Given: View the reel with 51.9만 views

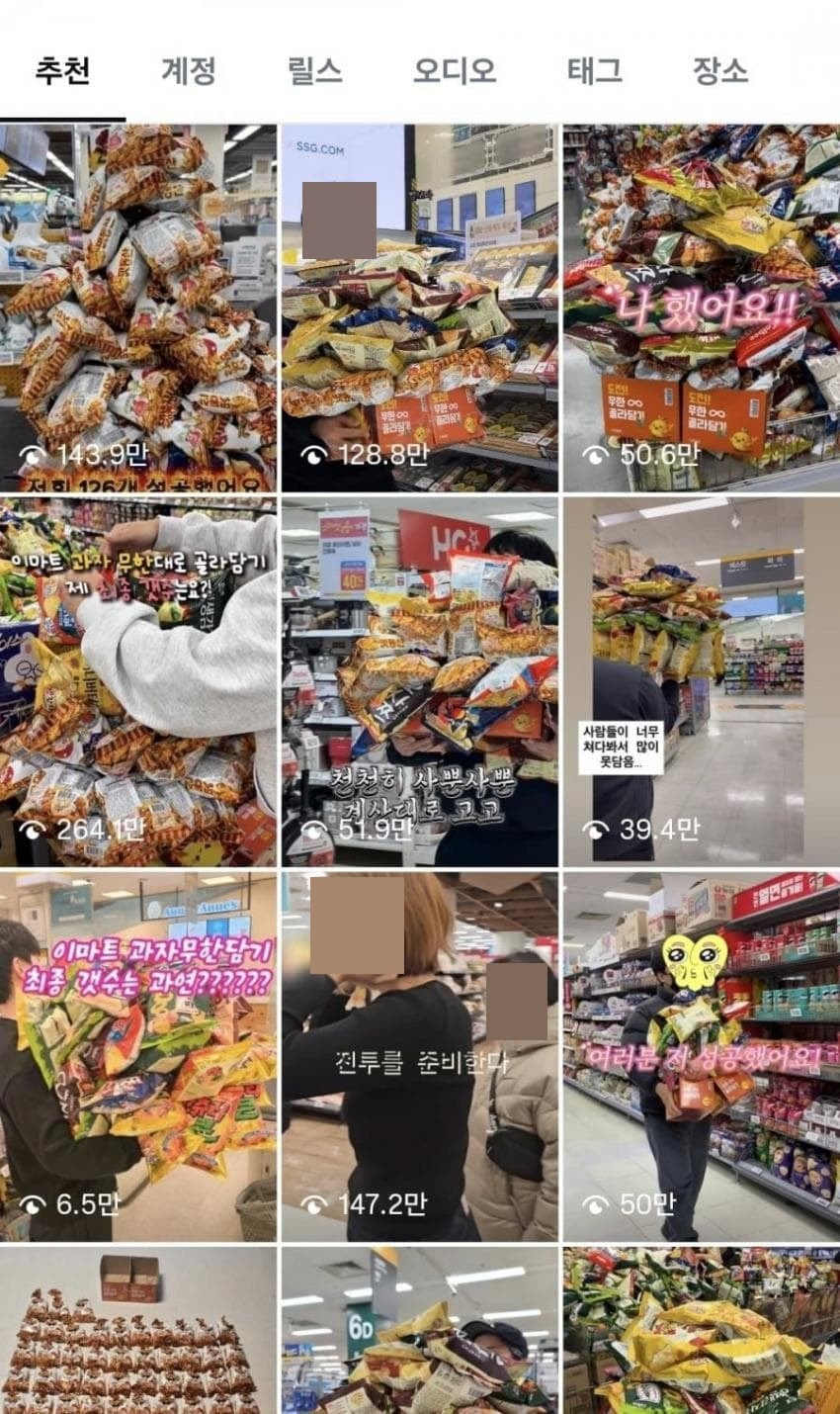Looking at the screenshot, I should [419, 682].
